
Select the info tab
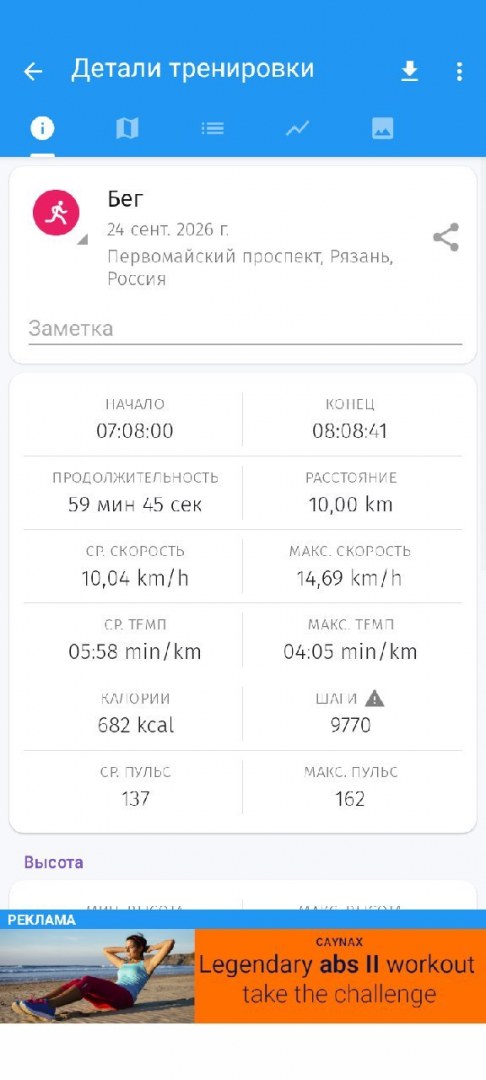[x=42, y=128]
